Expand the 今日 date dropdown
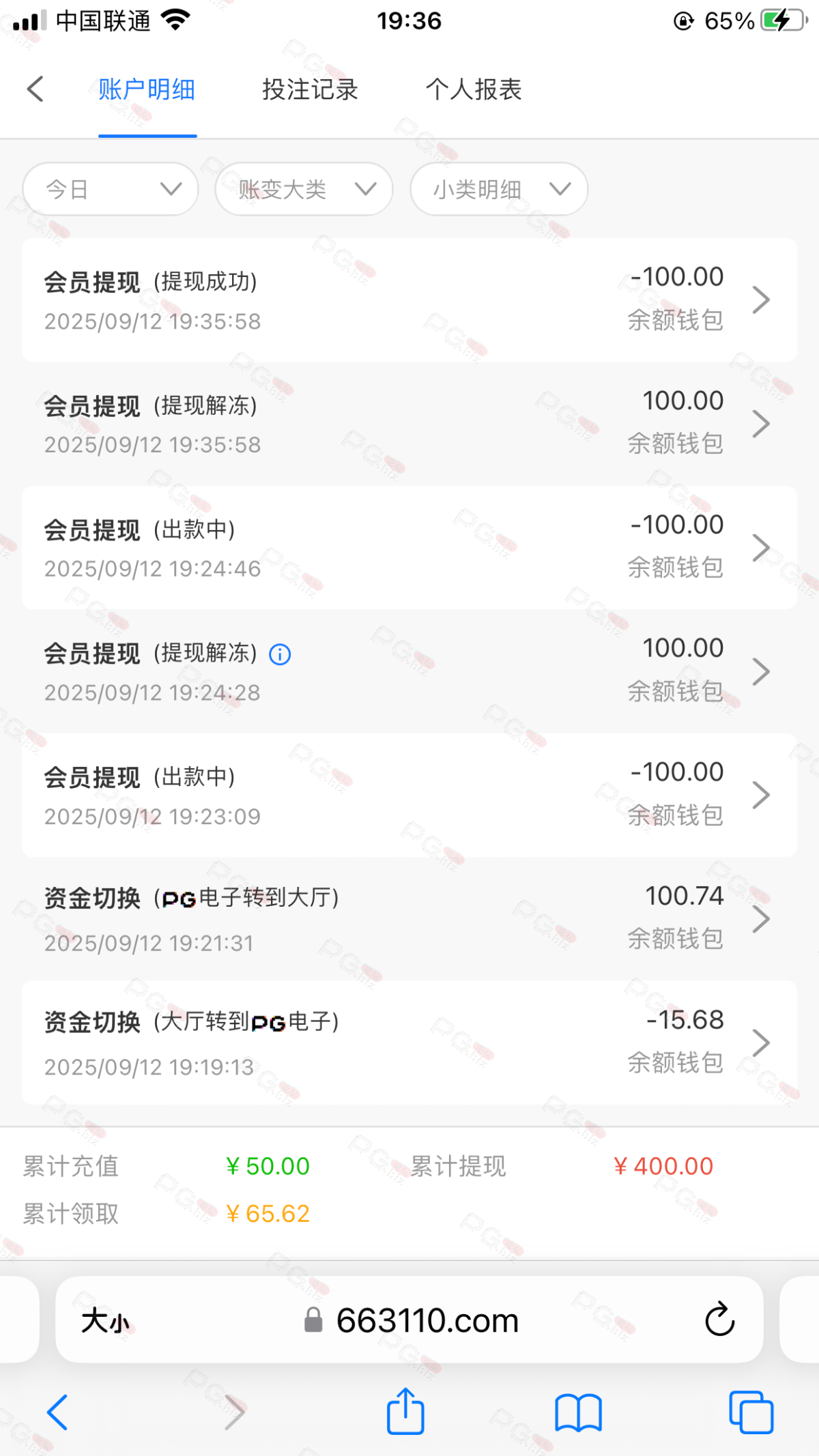Viewport: 819px width, 1456px height. 111,189
